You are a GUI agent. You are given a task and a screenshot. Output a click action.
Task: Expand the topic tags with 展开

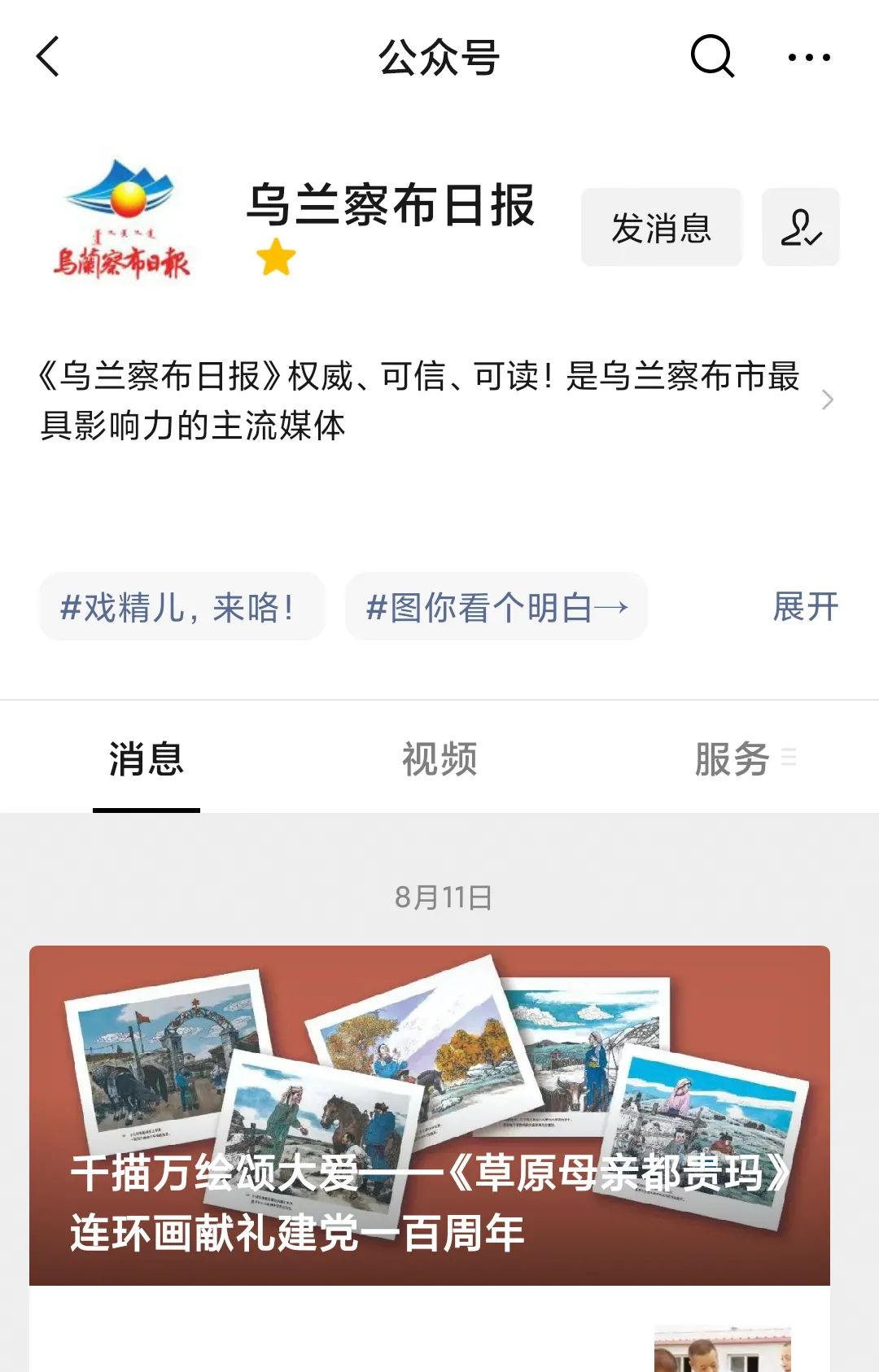click(805, 607)
